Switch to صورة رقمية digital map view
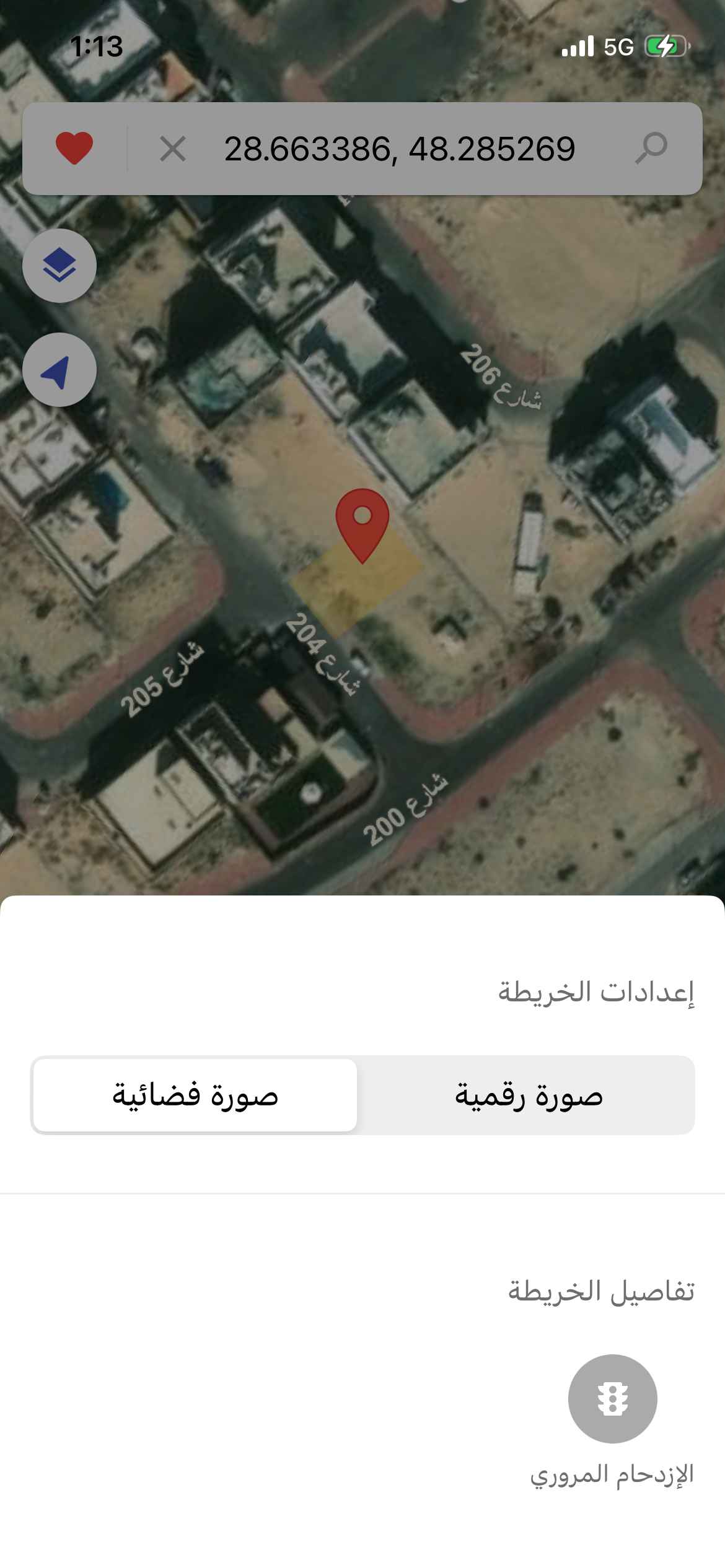Viewport: 725px width, 1568px height. (x=528, y=1095)
